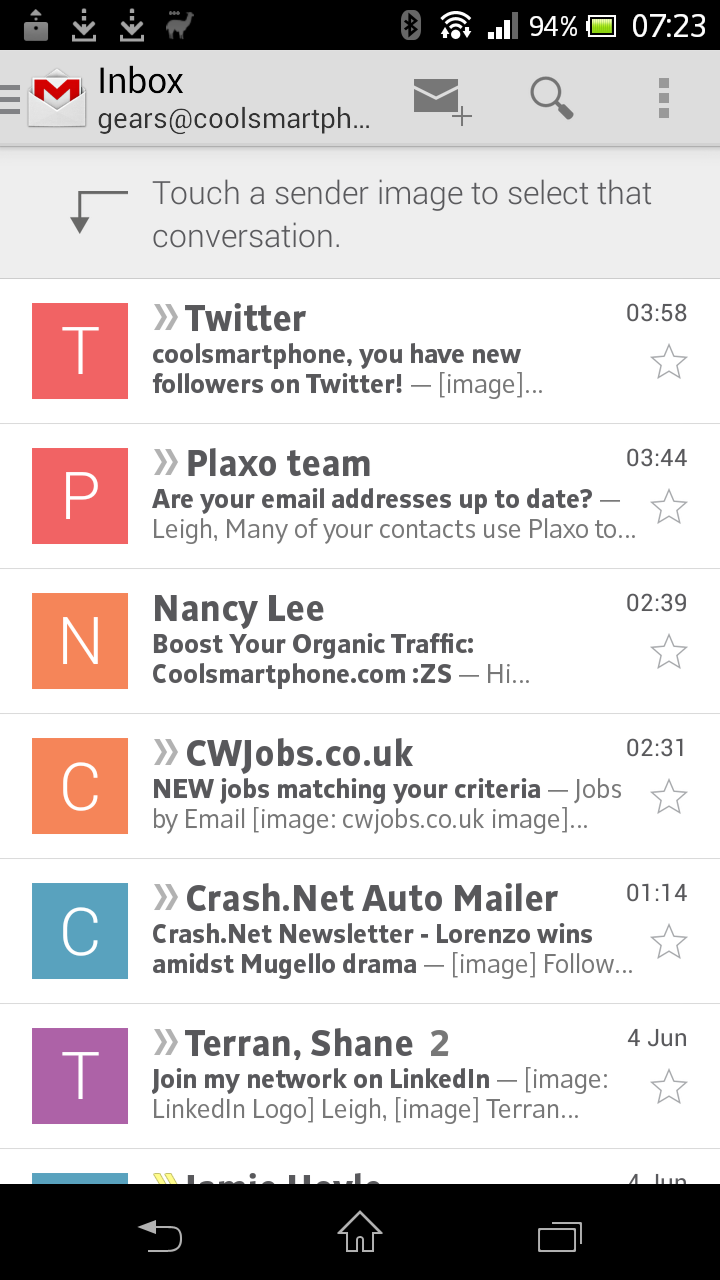Viewport: 720px width, 1280px height.
Task: Open the overflow menu
Action: (663, 99)
